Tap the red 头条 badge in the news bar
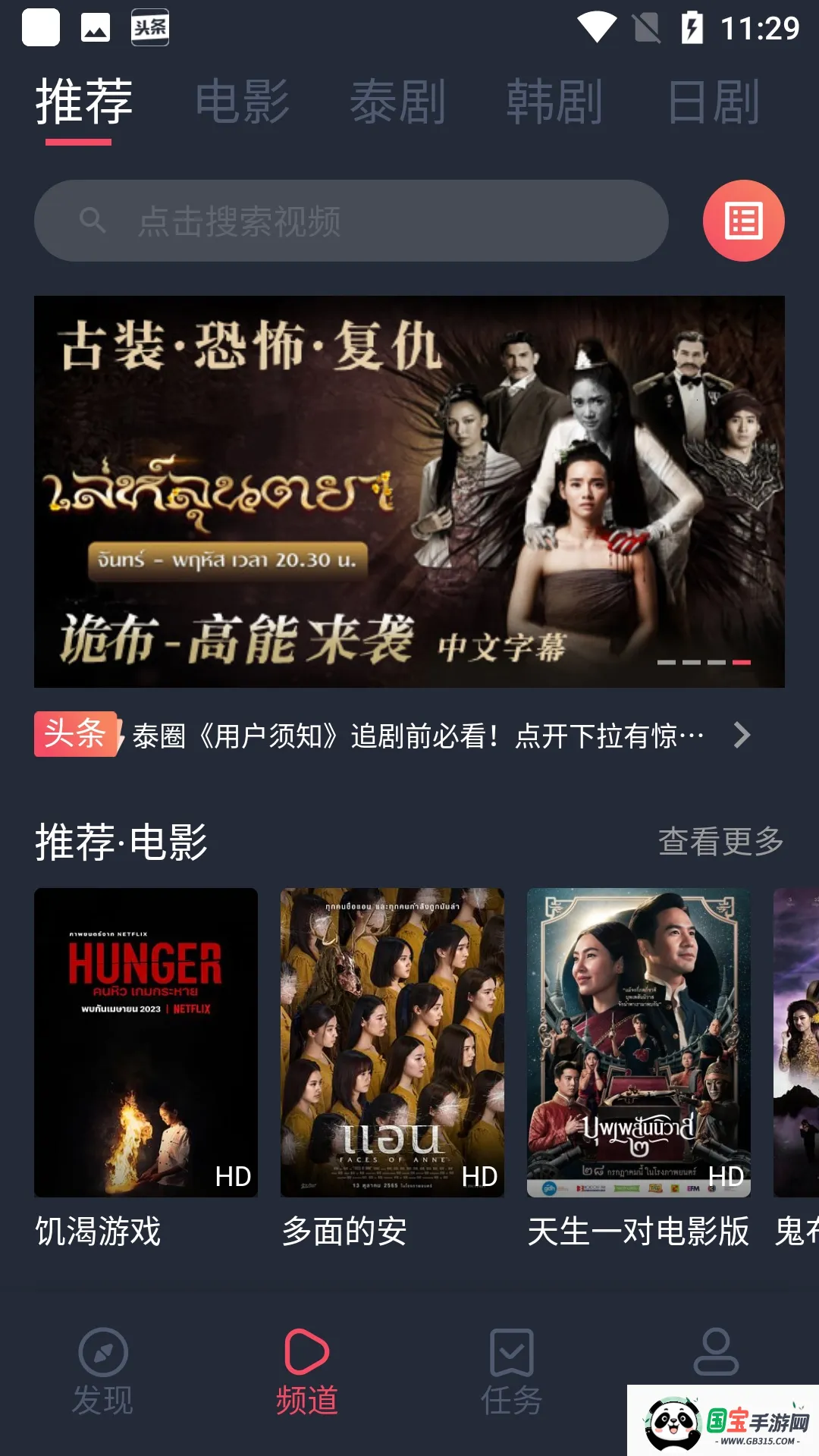The height and width of the screenshot is (1456, 819). (x=74, y=735)
